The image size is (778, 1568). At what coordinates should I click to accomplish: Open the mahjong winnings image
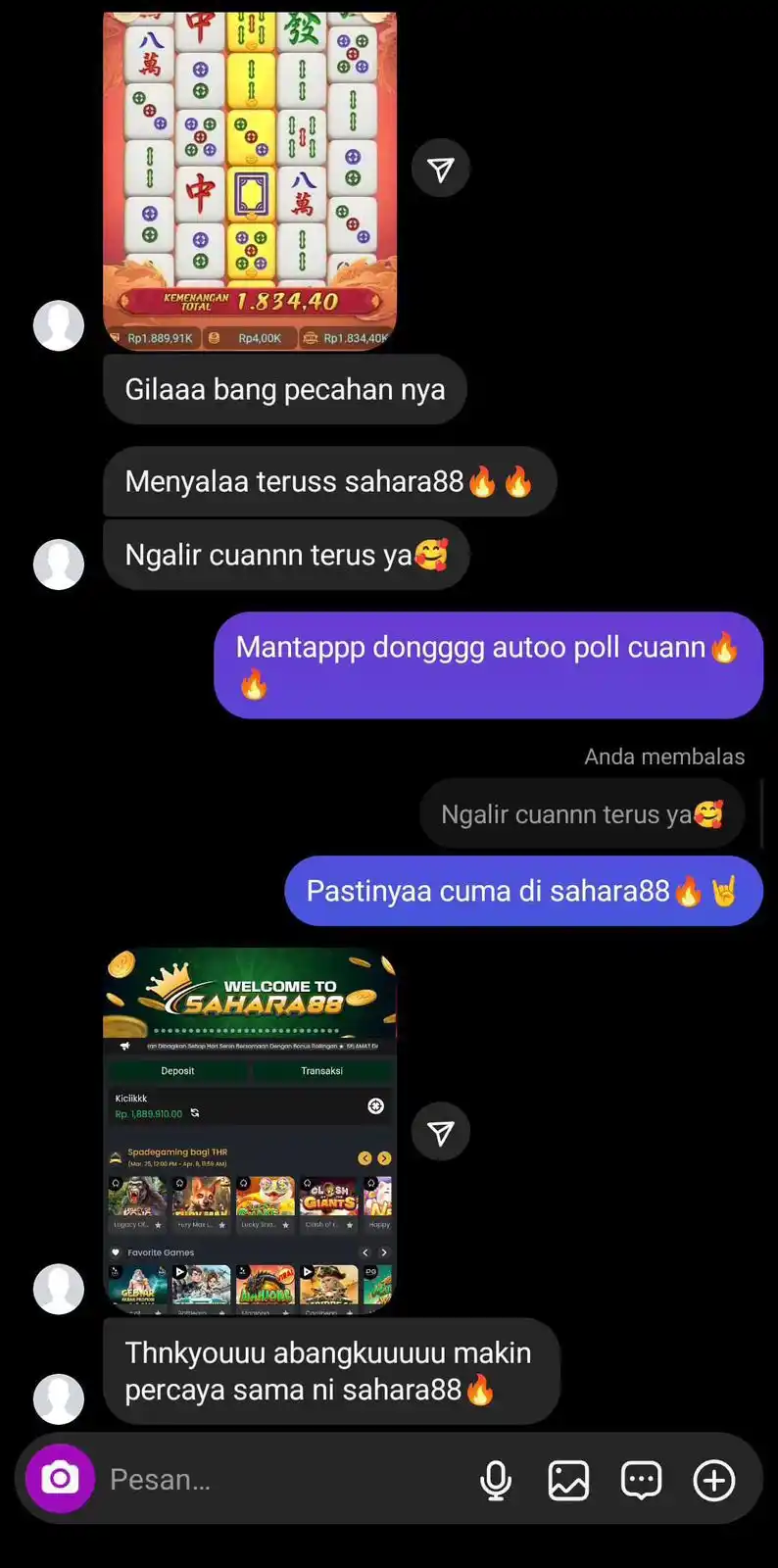pos(250,176)
